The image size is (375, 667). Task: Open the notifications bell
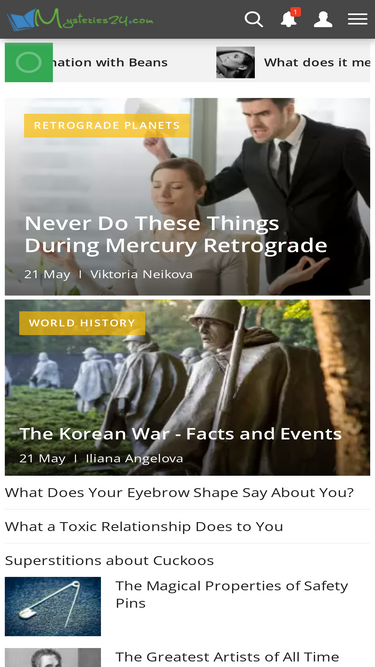(290, 19)
